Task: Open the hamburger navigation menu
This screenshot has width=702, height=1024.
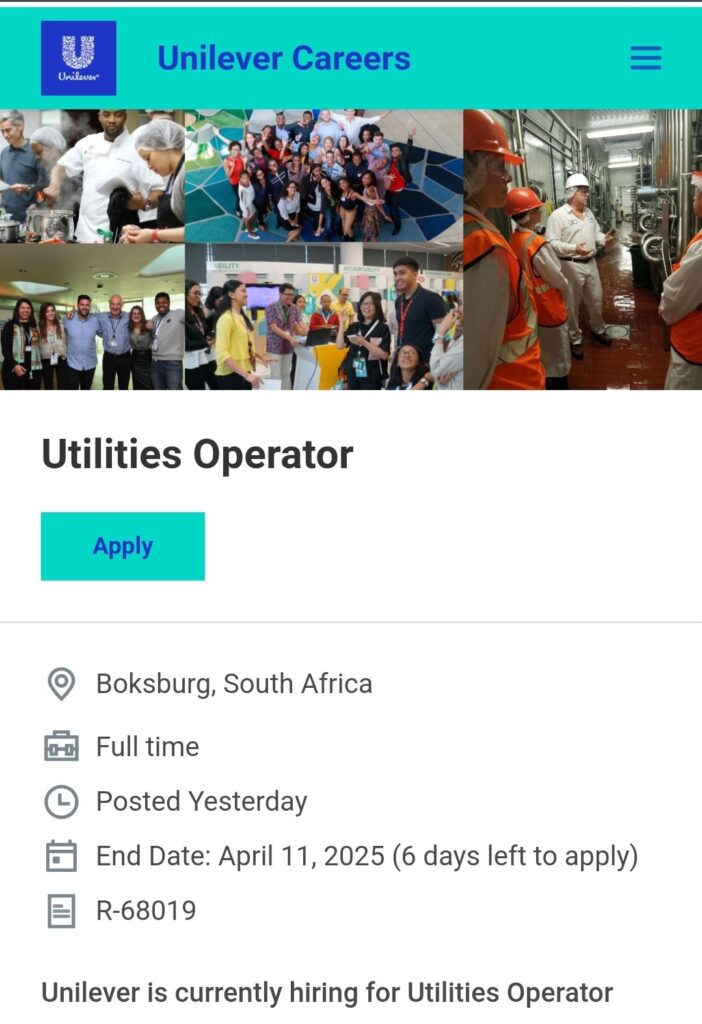Action: point(645,58)
